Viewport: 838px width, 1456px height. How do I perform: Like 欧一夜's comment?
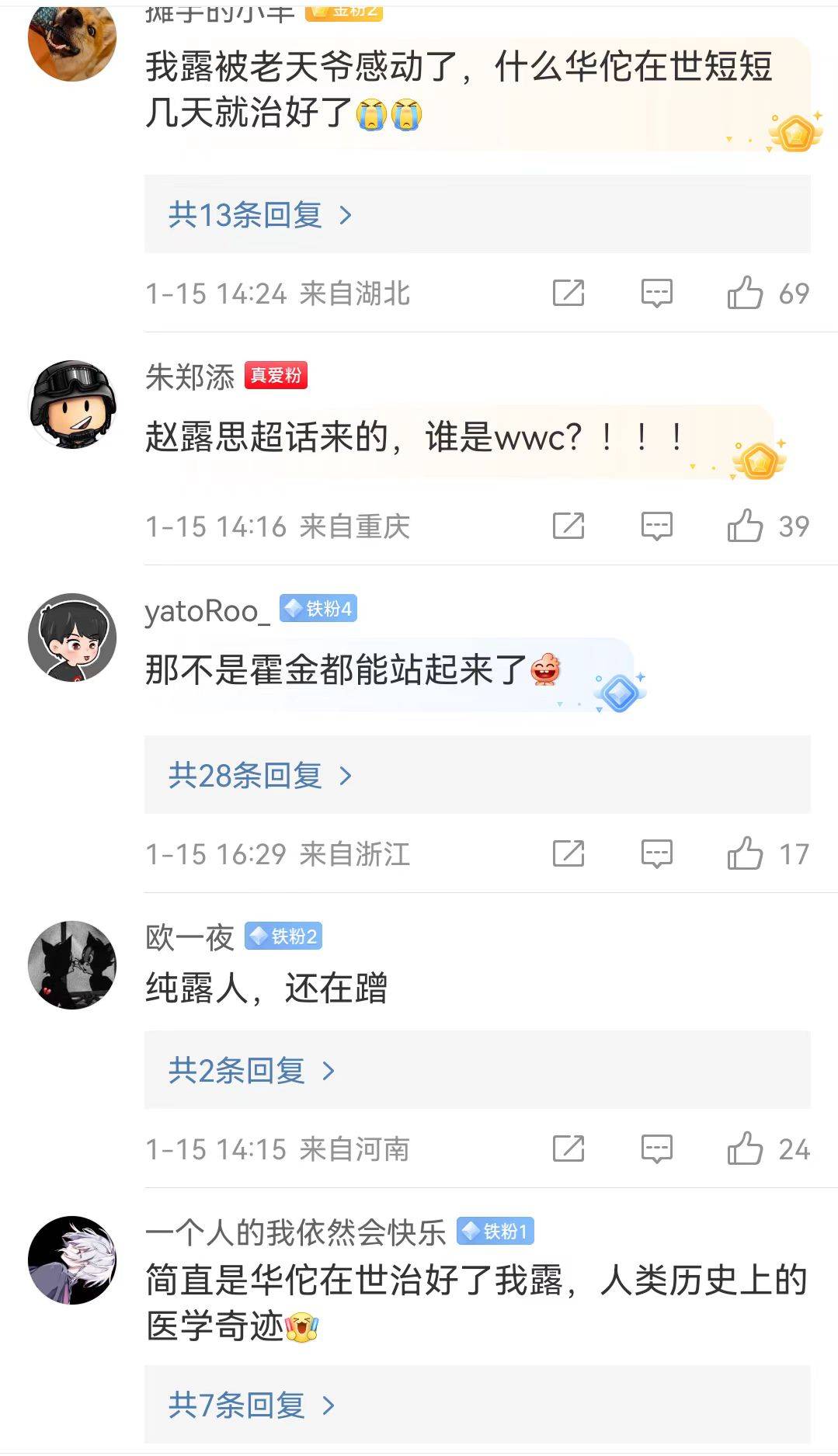coord(744,1149)
